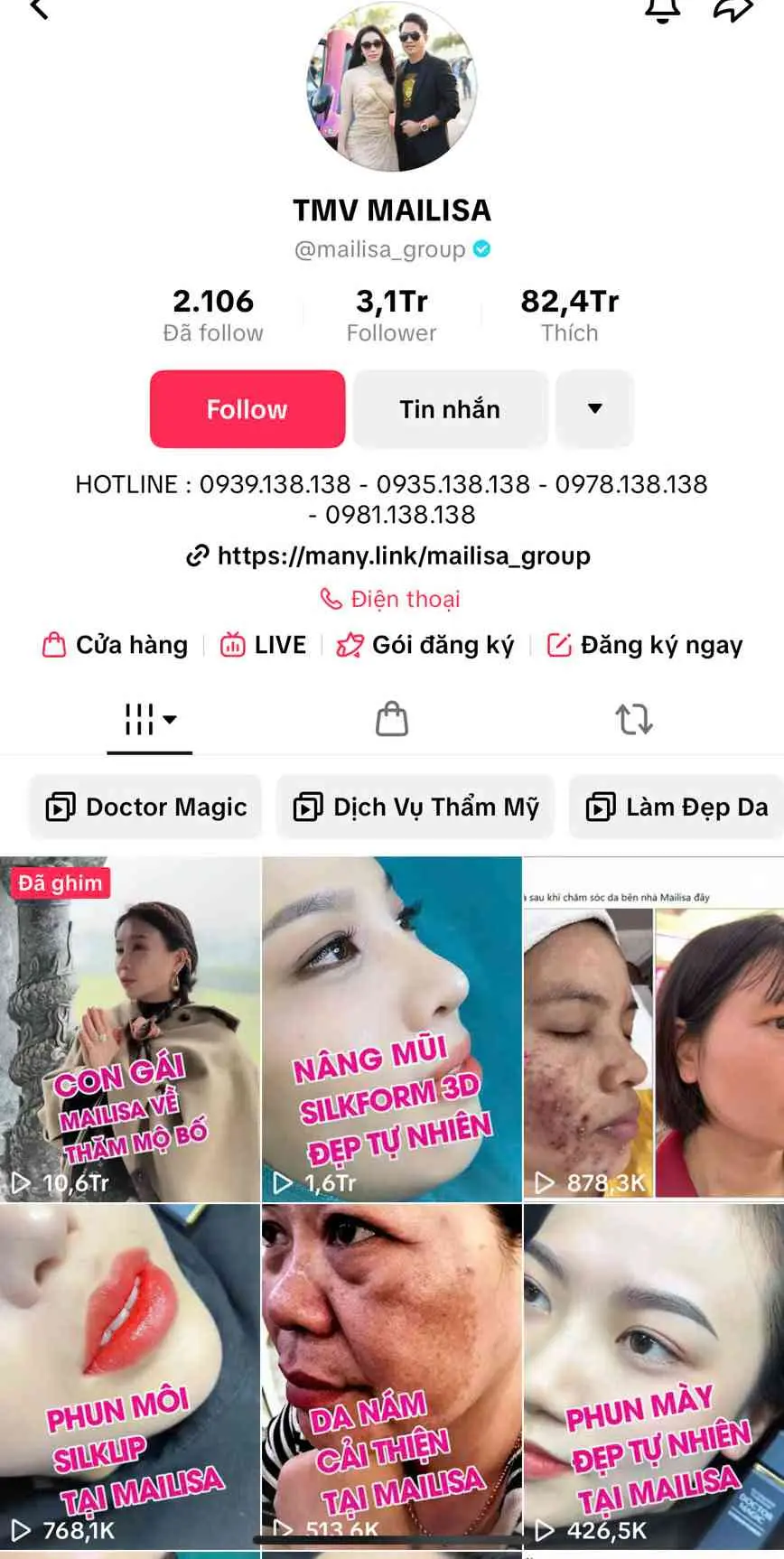Follow the TMV MAILISA account
This screenshot has height=1559, width=784.
click(x=247, y=409)
